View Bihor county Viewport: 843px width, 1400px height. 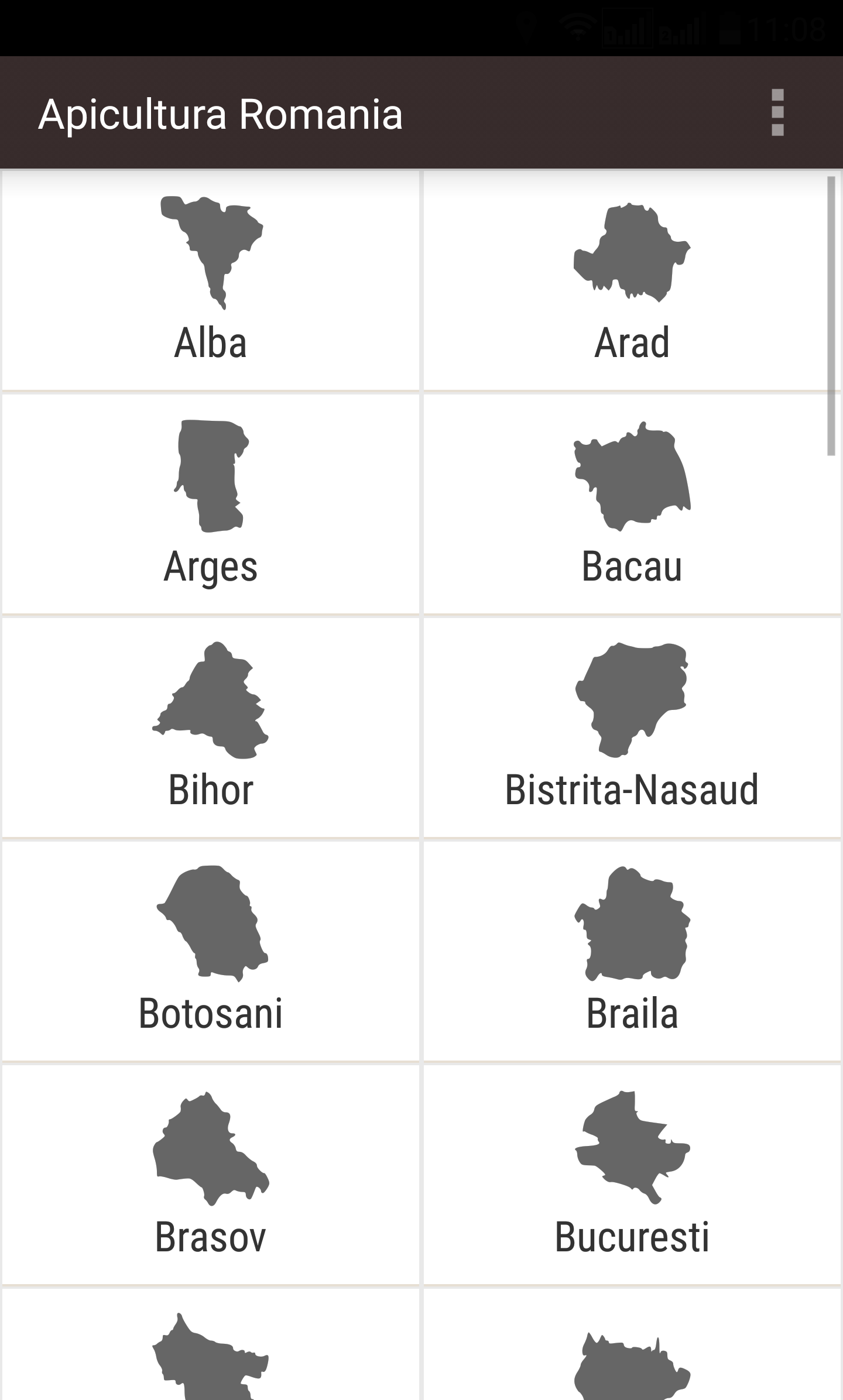tap(211, 728)
